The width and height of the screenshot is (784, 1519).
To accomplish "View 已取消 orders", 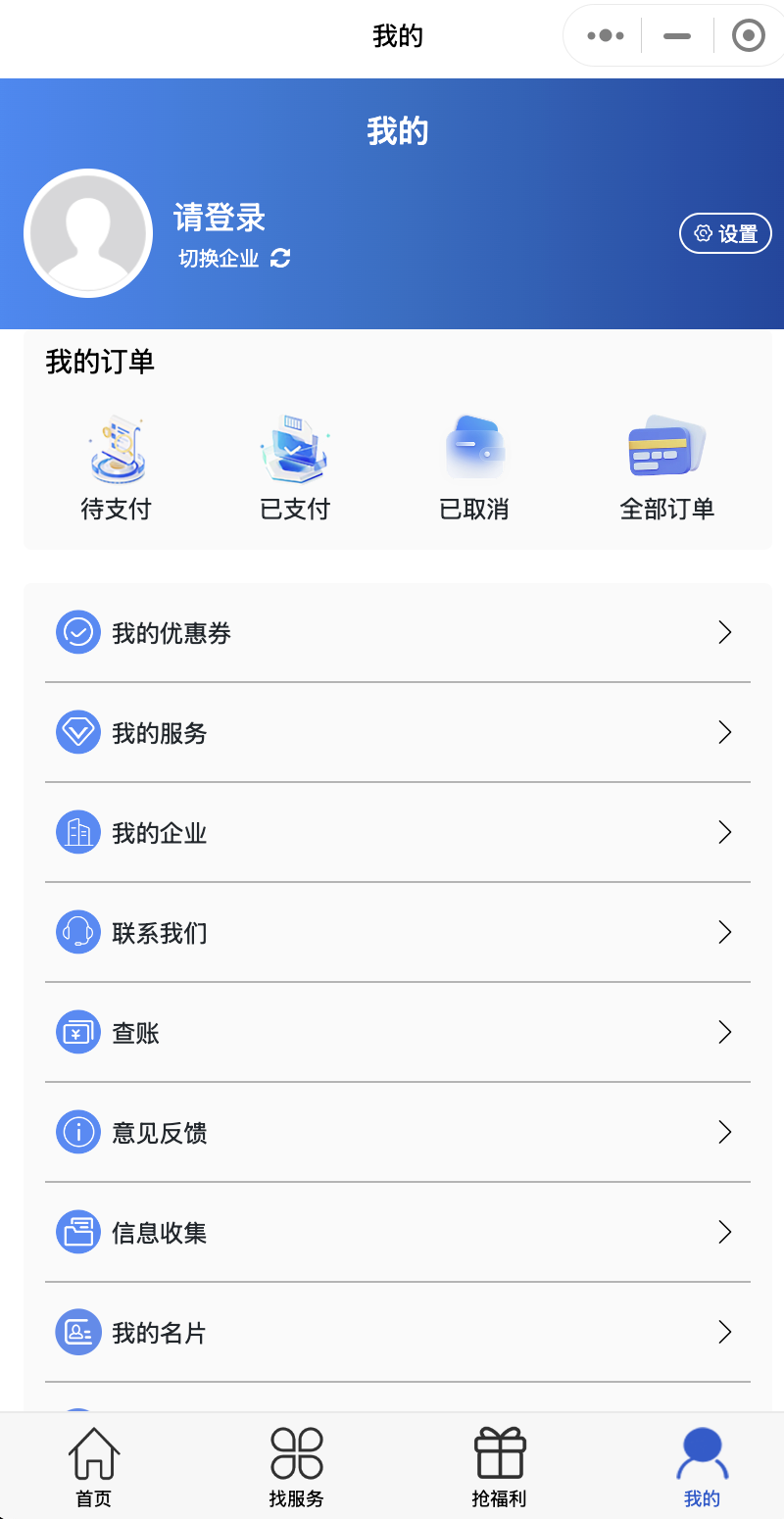I will [474, 468].
